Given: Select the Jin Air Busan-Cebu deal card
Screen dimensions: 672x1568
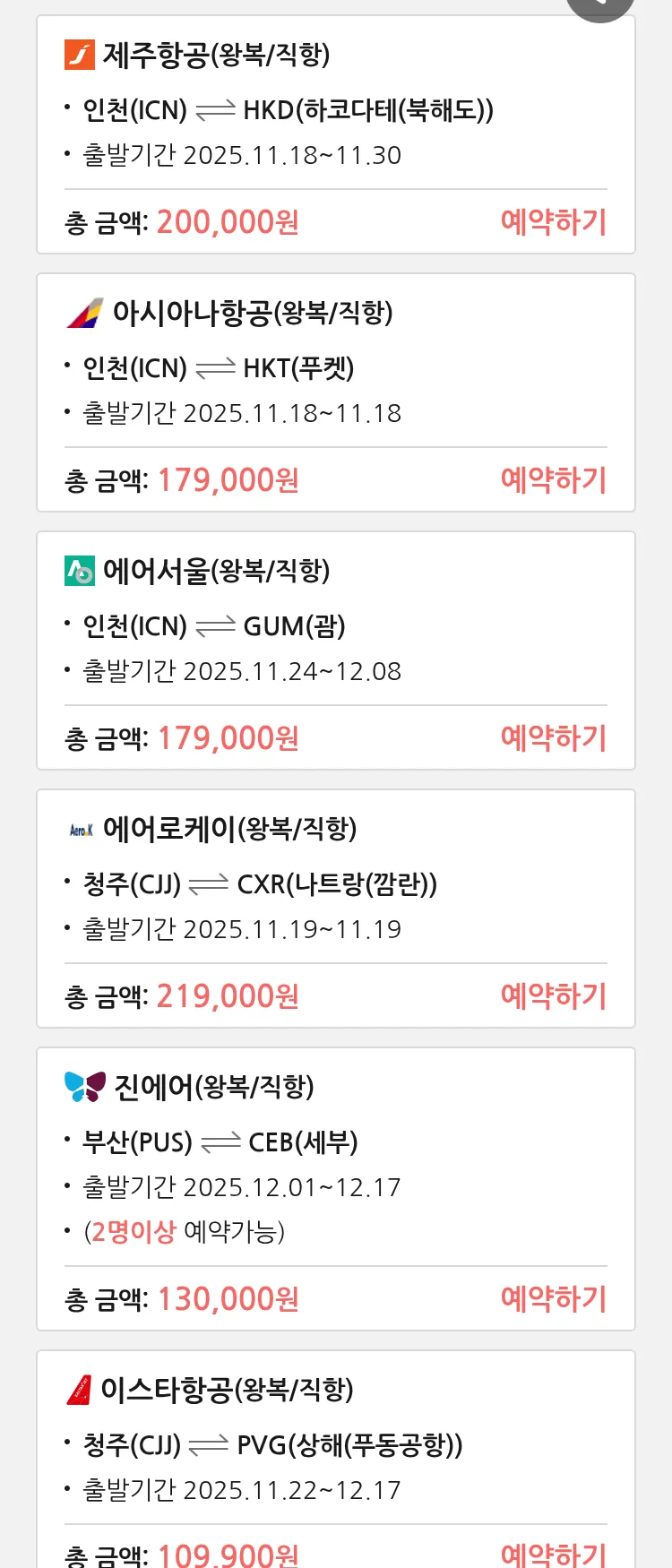Looking at the screenshot, I should pyautogui.click(x=335, y=1190).
